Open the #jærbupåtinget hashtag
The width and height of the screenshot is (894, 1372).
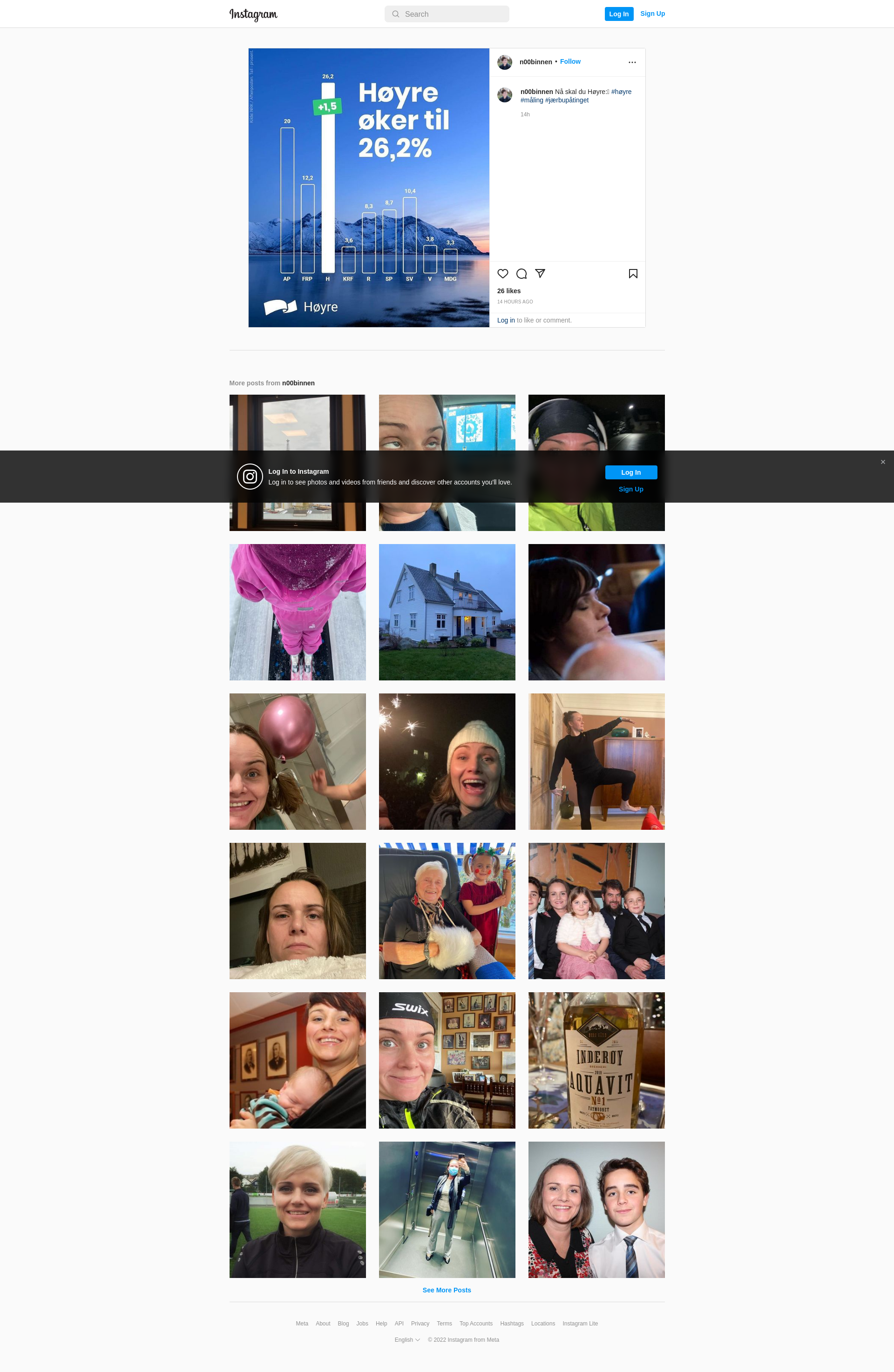click(x=567, y=101)
